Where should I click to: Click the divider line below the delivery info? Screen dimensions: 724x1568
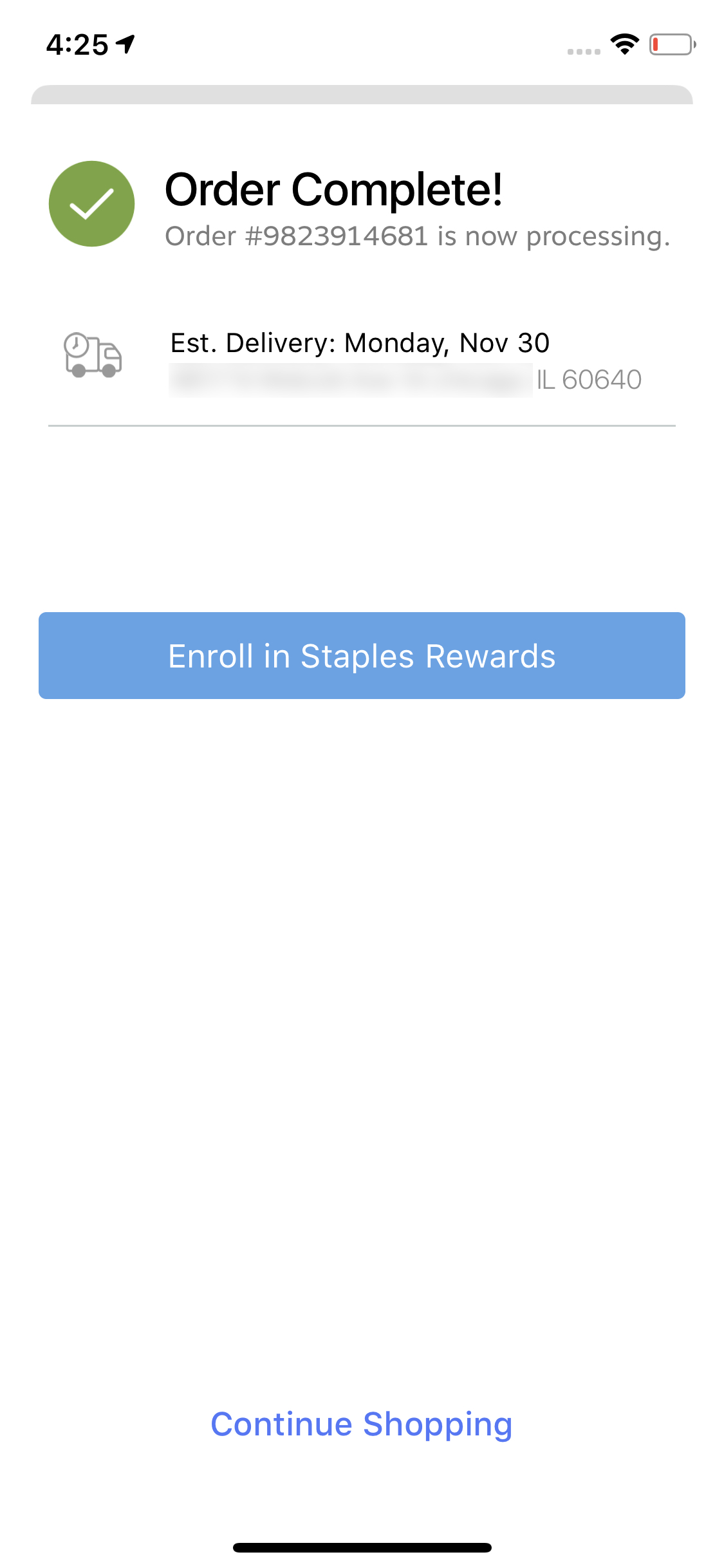point(362,425)
